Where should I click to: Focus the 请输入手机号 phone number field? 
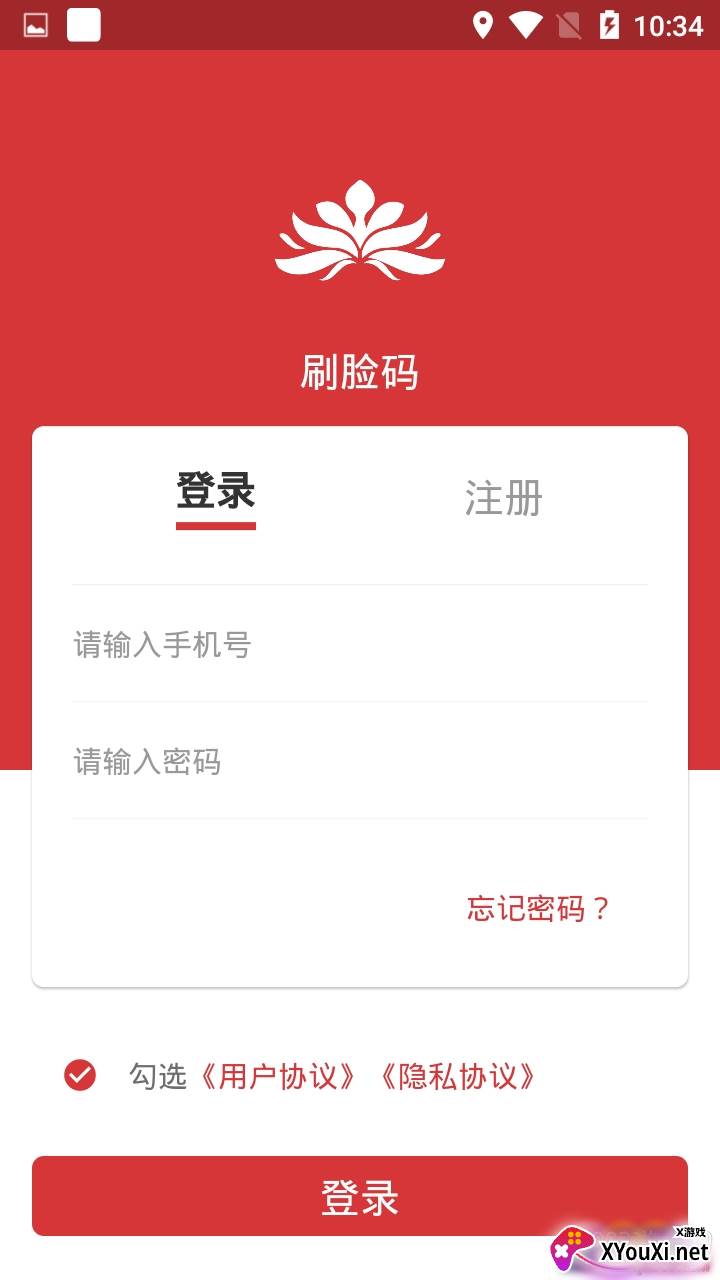tap(360, 645)
